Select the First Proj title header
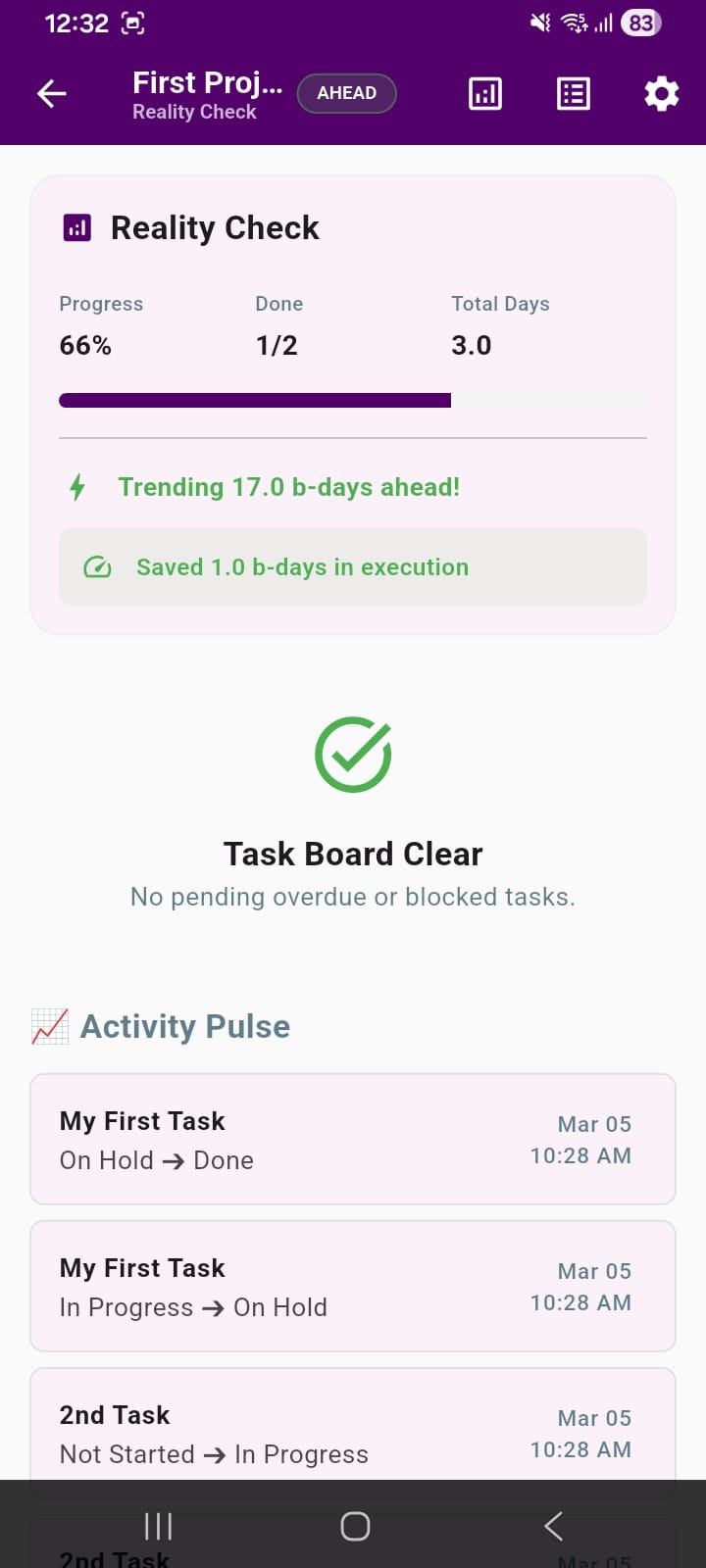 207,82
